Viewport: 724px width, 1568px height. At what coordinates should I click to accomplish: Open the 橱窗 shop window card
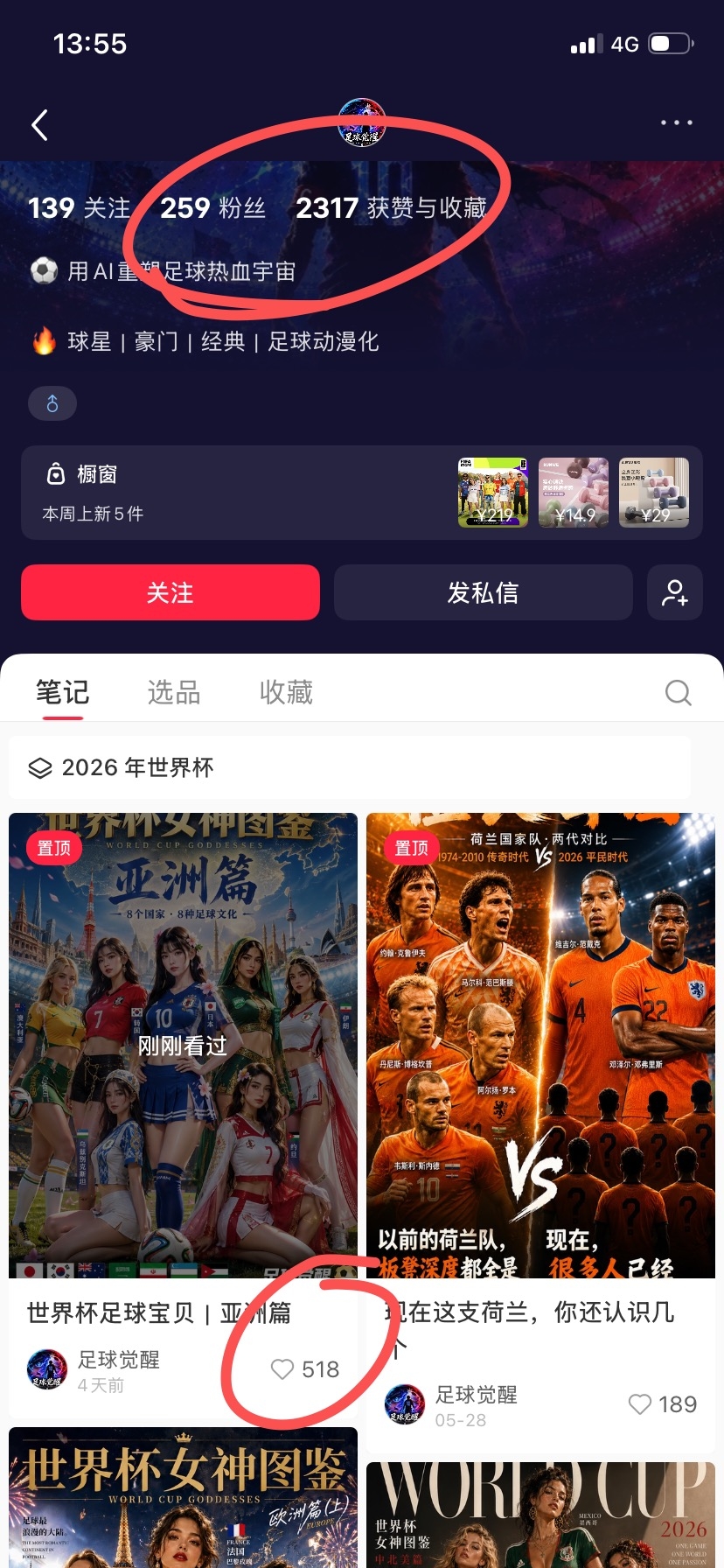coord(362,493)
